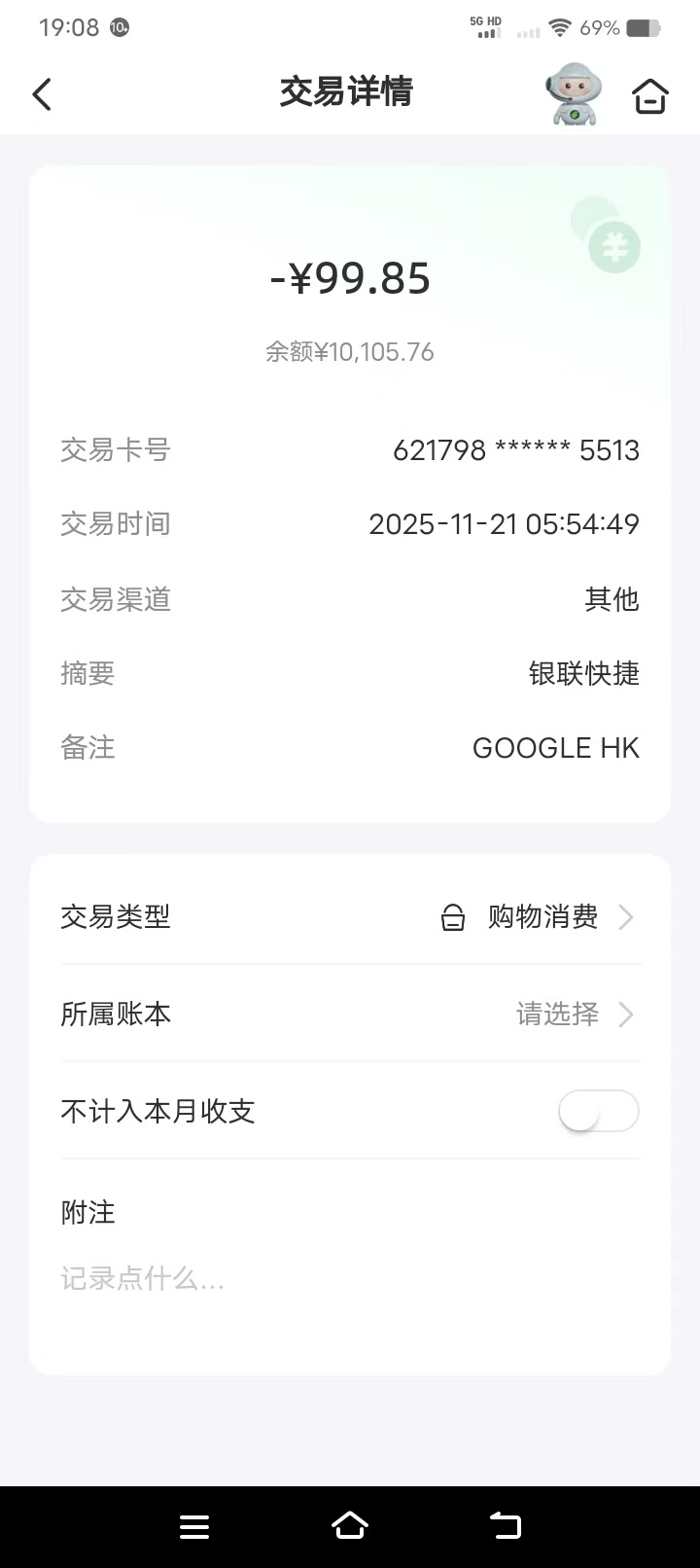Select the 购物消费 transaction type label
Image resolution: width=700 pixels, height=1568 pixels.
pos(541,916)
